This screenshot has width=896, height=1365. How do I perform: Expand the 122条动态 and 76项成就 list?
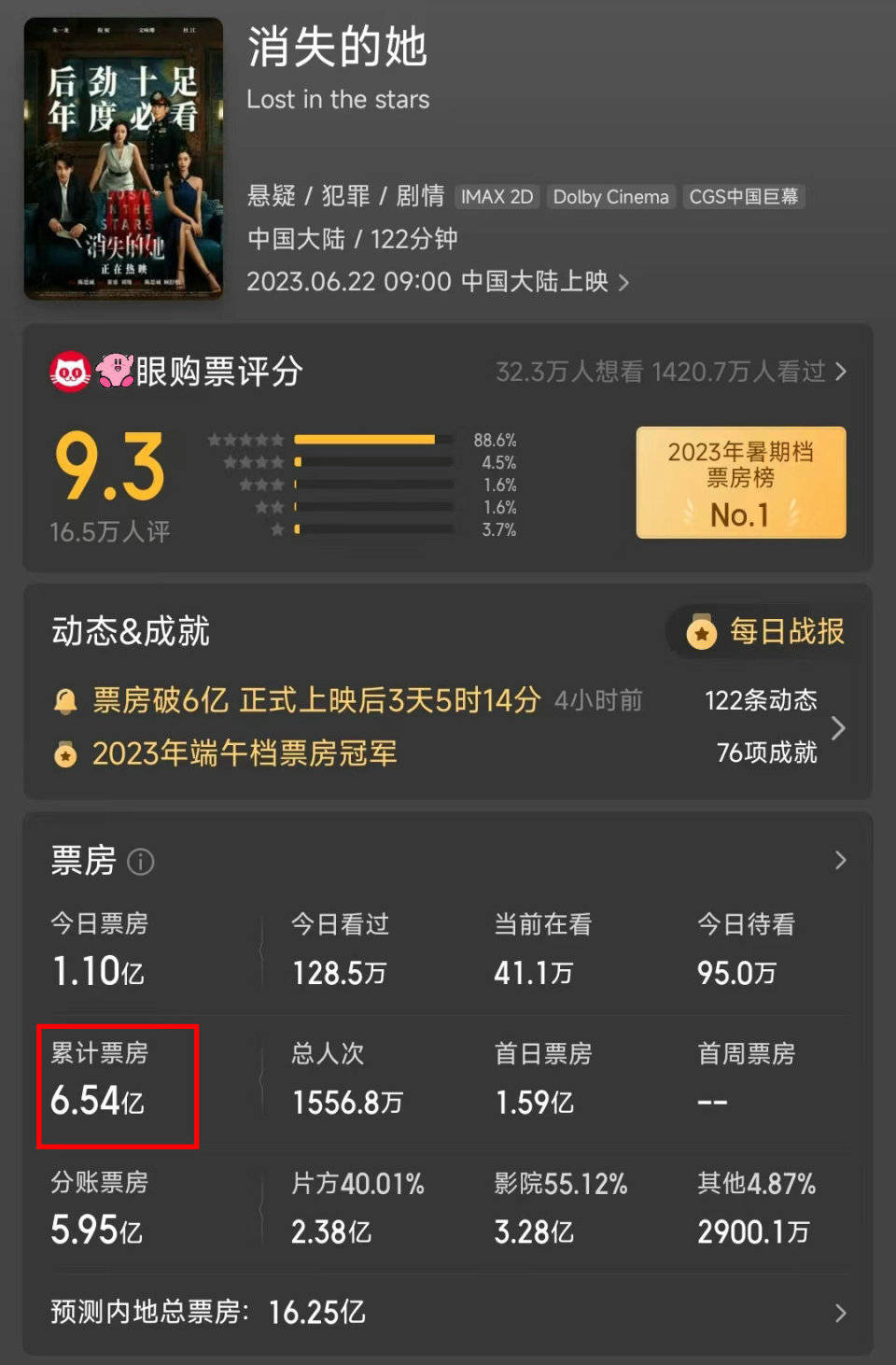[x=837, y=727]
